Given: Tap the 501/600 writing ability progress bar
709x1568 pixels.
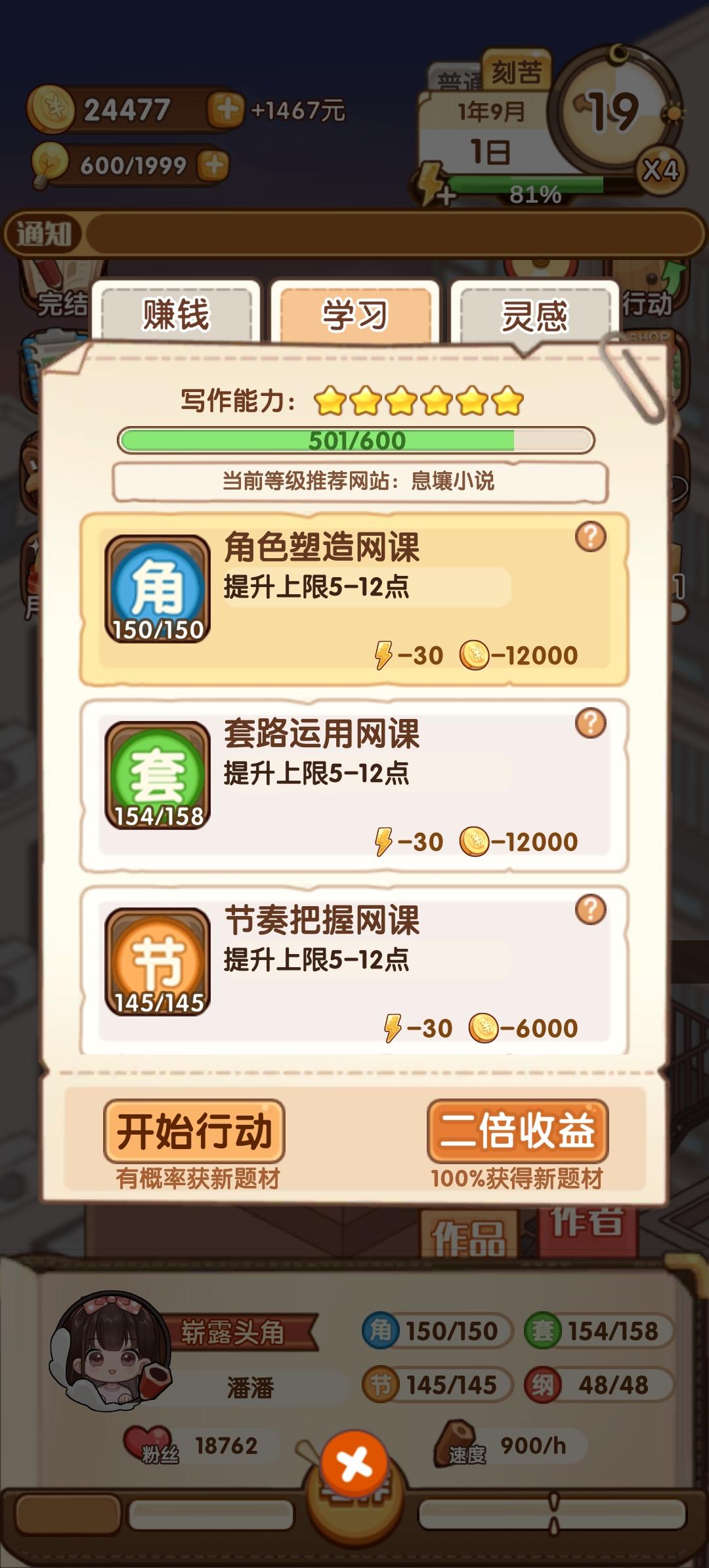Looking at the screenshot, I should (x=354, y=441).
